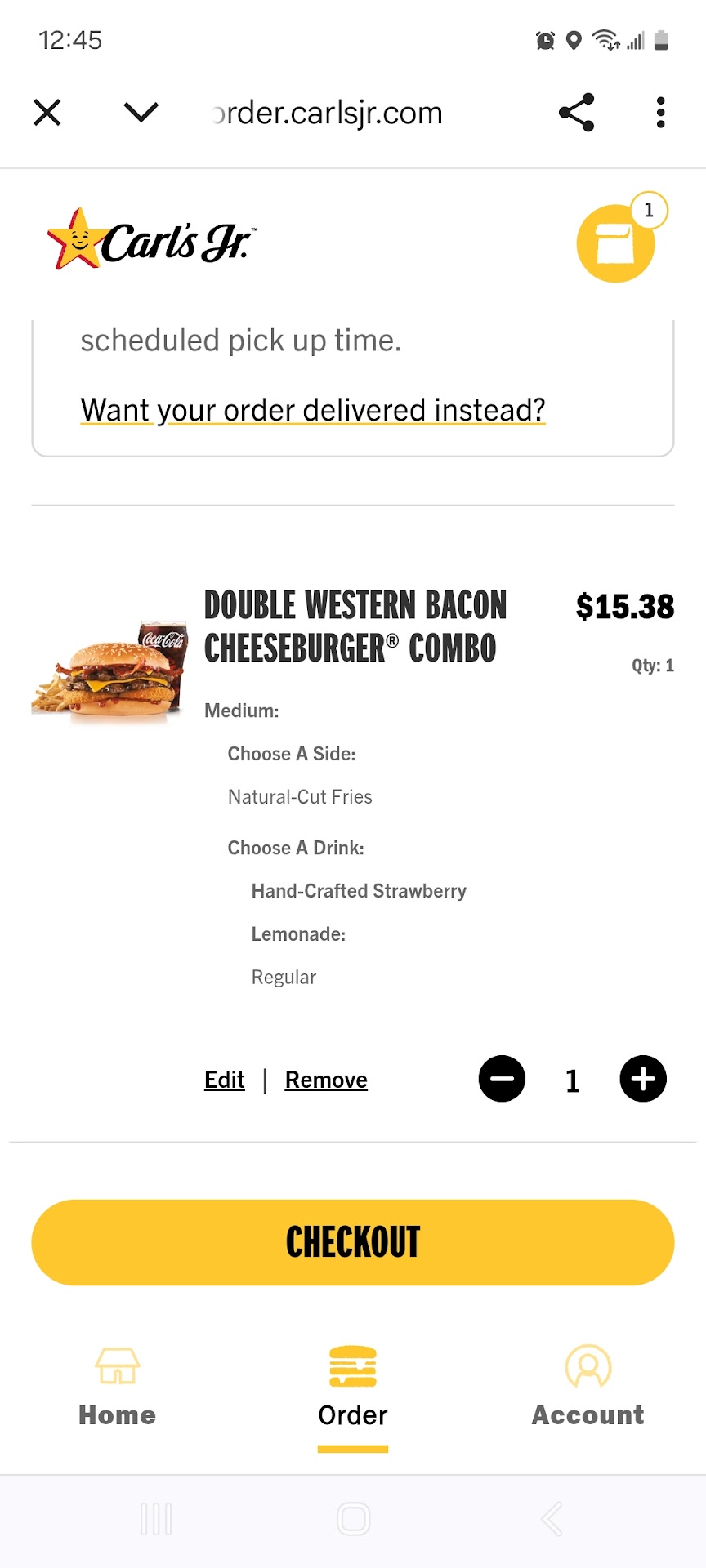Screen dimensions: 706x1568
Task: Expand the browser tab dropdown chevron
Action: coord(141,112)
